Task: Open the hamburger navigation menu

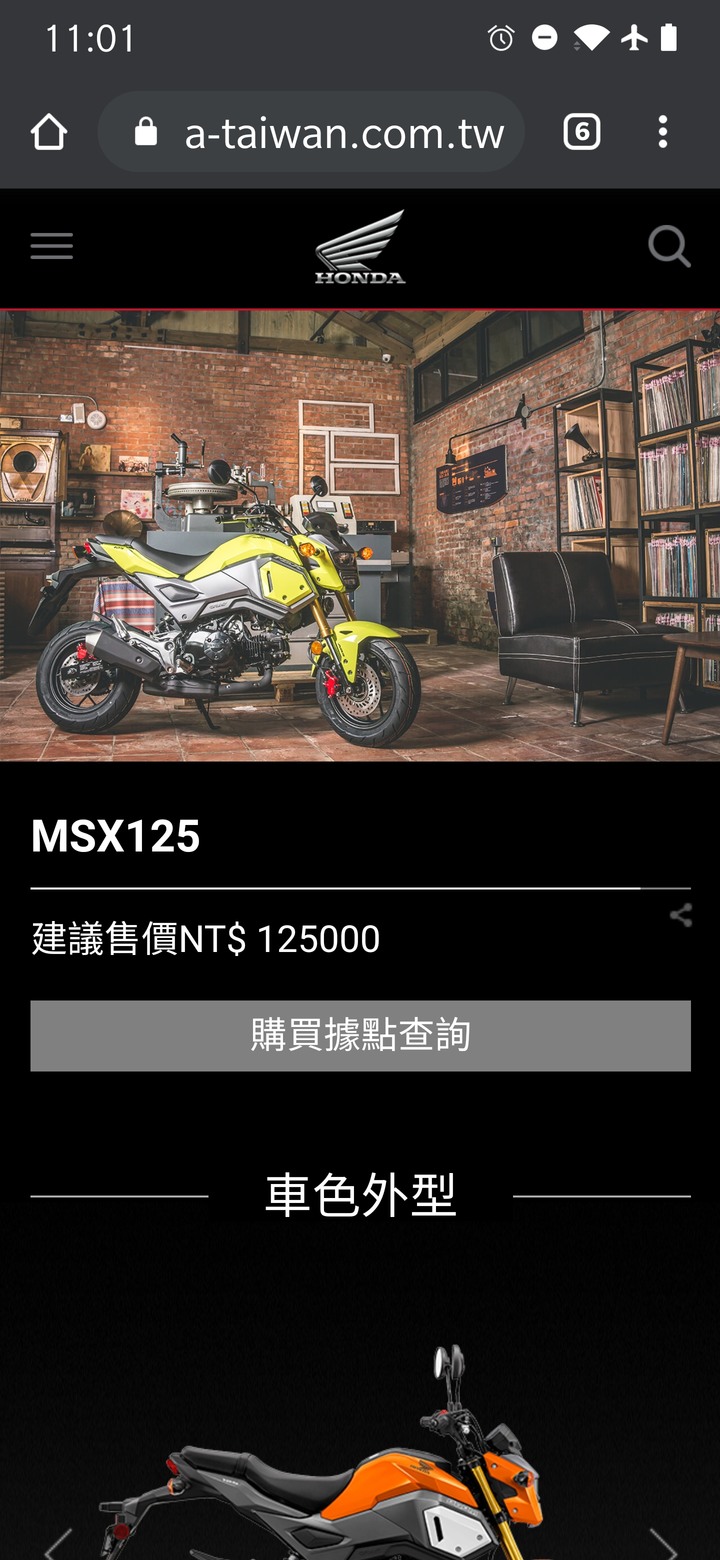Action: click(x=51, y=246)
